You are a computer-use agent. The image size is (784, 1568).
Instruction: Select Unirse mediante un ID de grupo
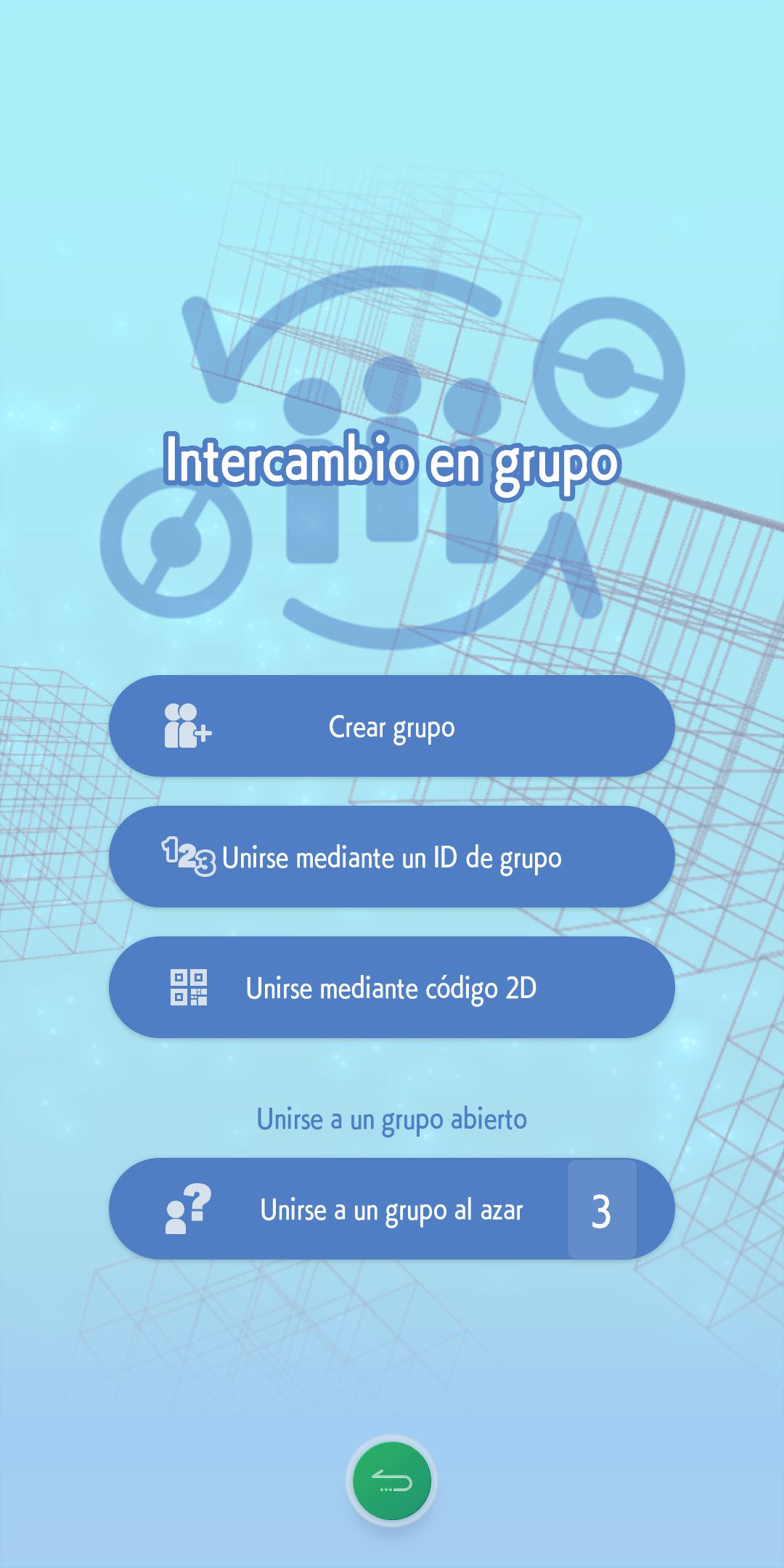[392, 857]
